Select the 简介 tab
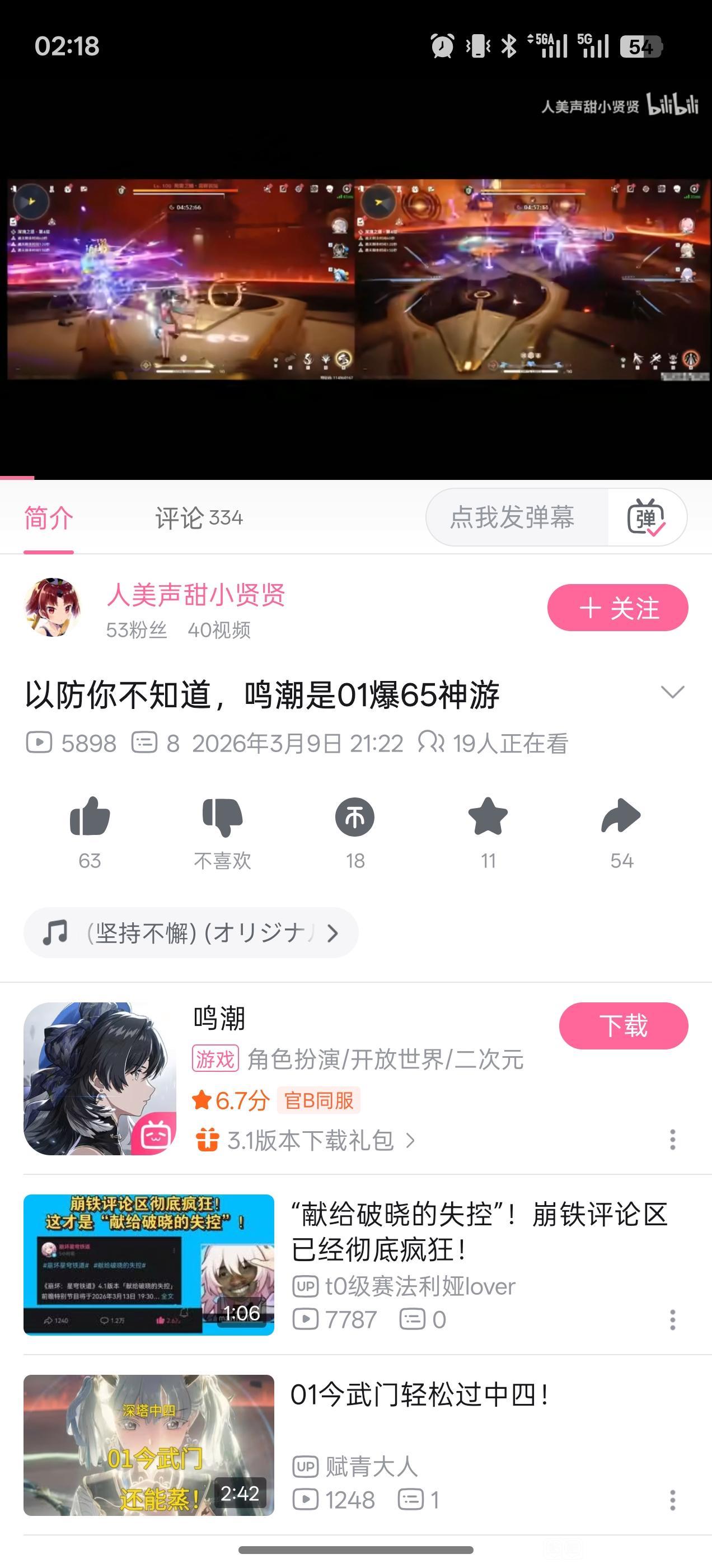Viewport: 712px width, 1568px height. tap(49, 518)
